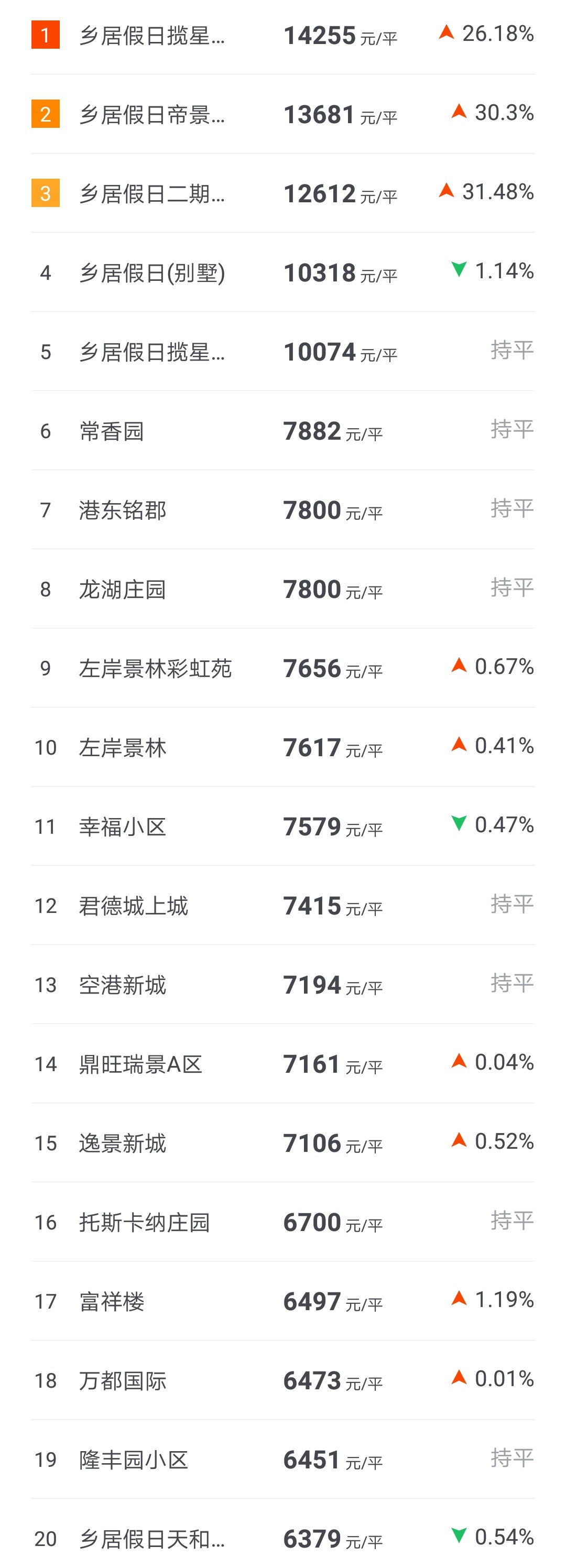
Task: Open the rank 1 乡居假日揽星 listing at 14255
Action: click(x=152, y=36)
